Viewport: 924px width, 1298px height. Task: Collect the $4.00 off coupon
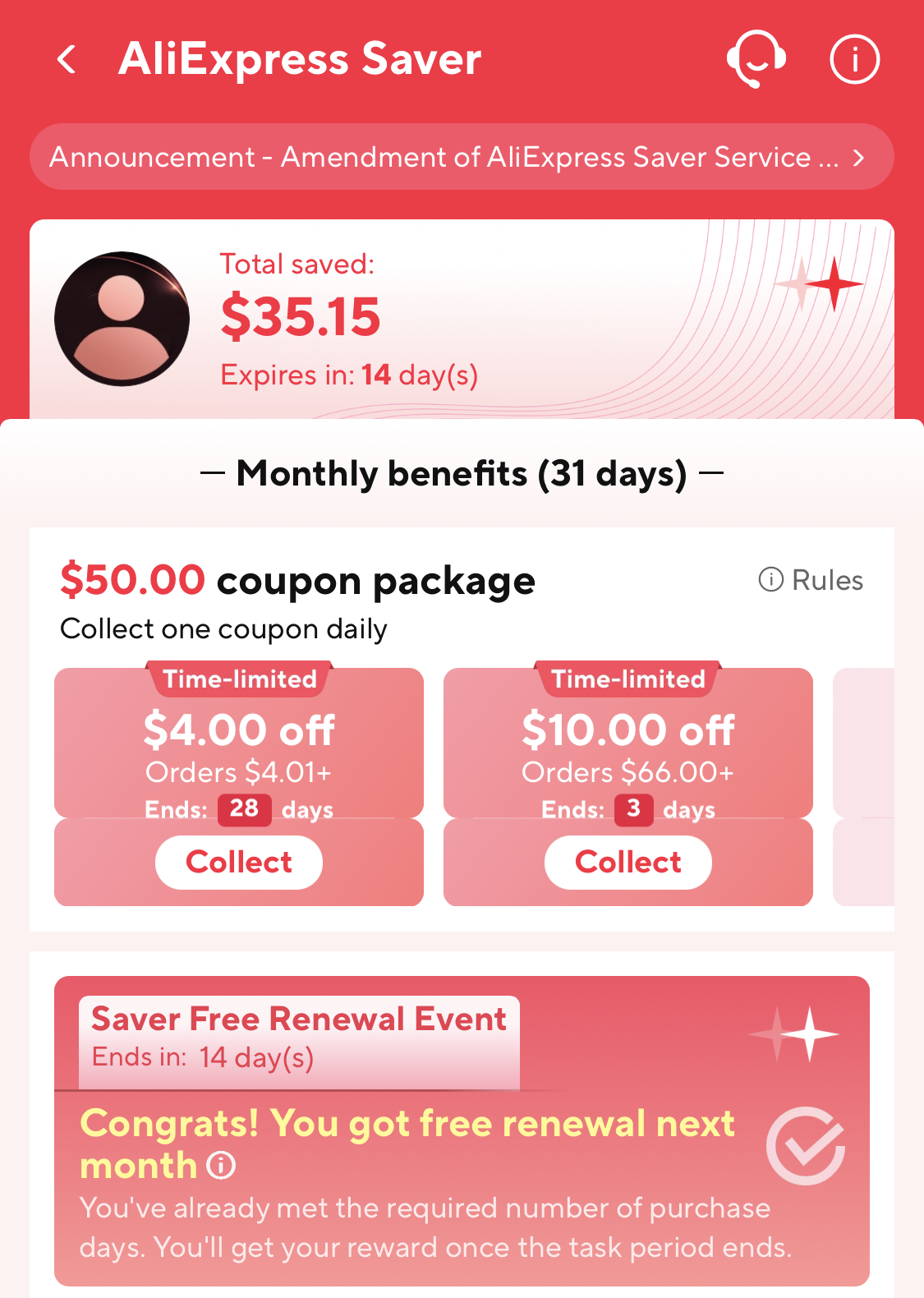point(239,862)
